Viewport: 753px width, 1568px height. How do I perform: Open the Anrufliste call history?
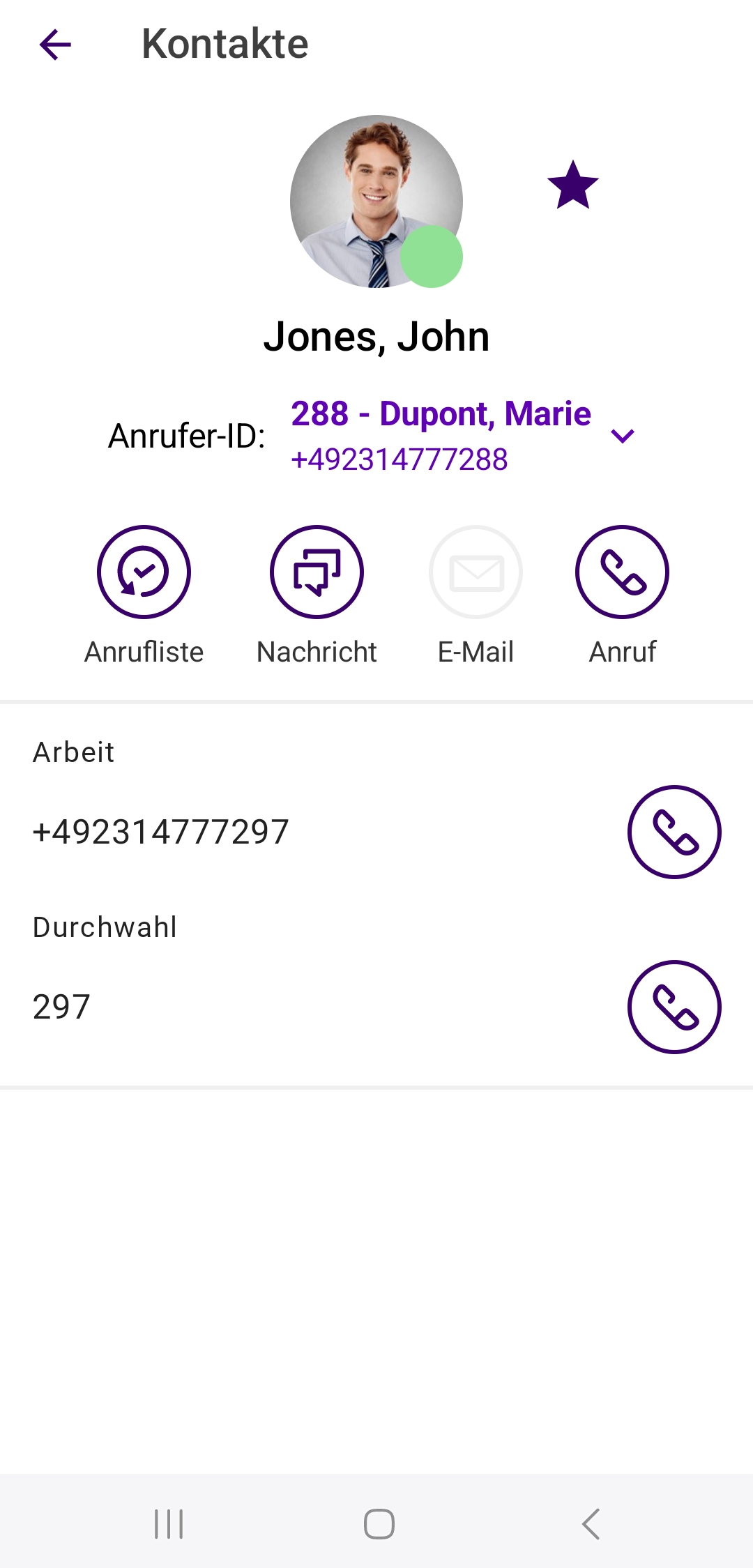click(x=144, y=572)
